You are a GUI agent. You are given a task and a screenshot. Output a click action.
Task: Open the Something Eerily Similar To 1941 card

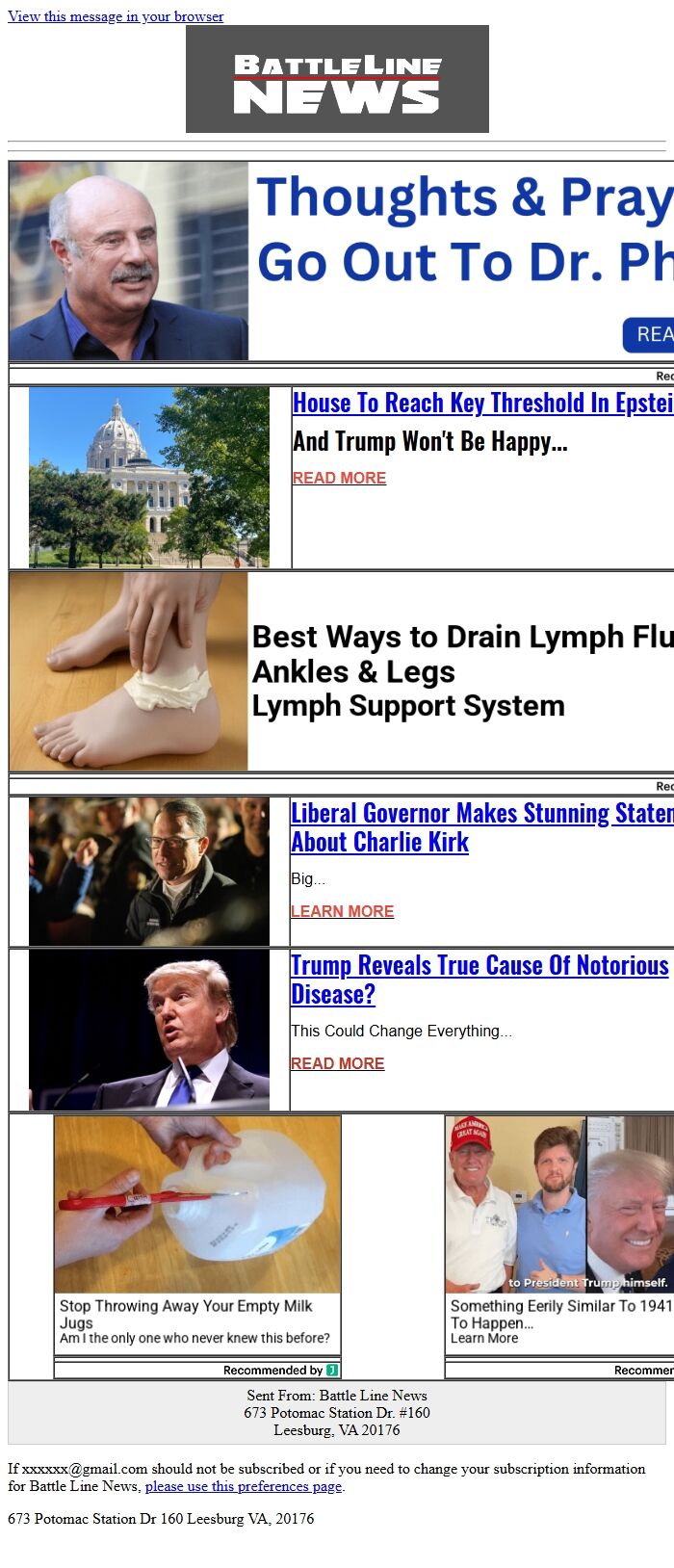click(558, 1233)
